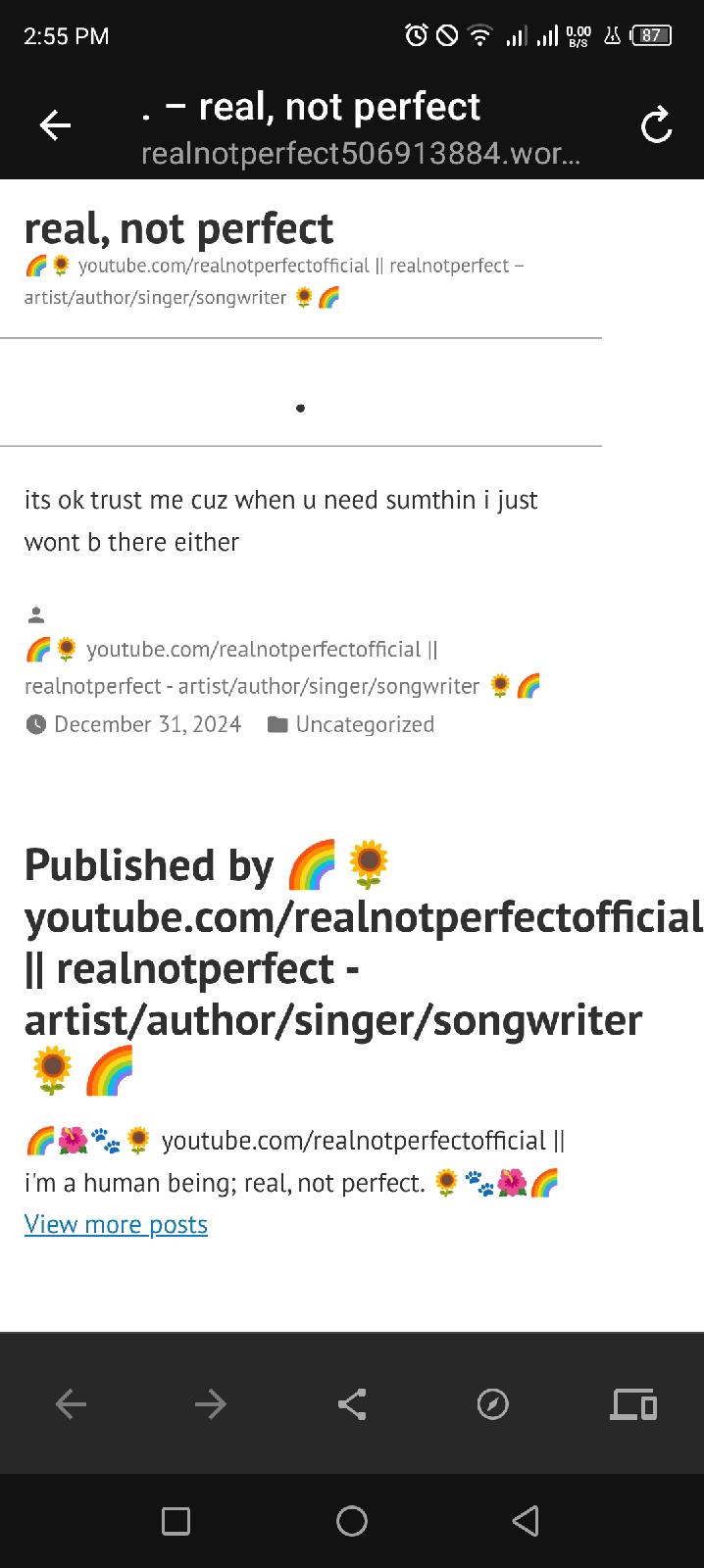Reload the page with the refresh icon
This screenshot has height=1568, width=704.
tap(656, 125)
